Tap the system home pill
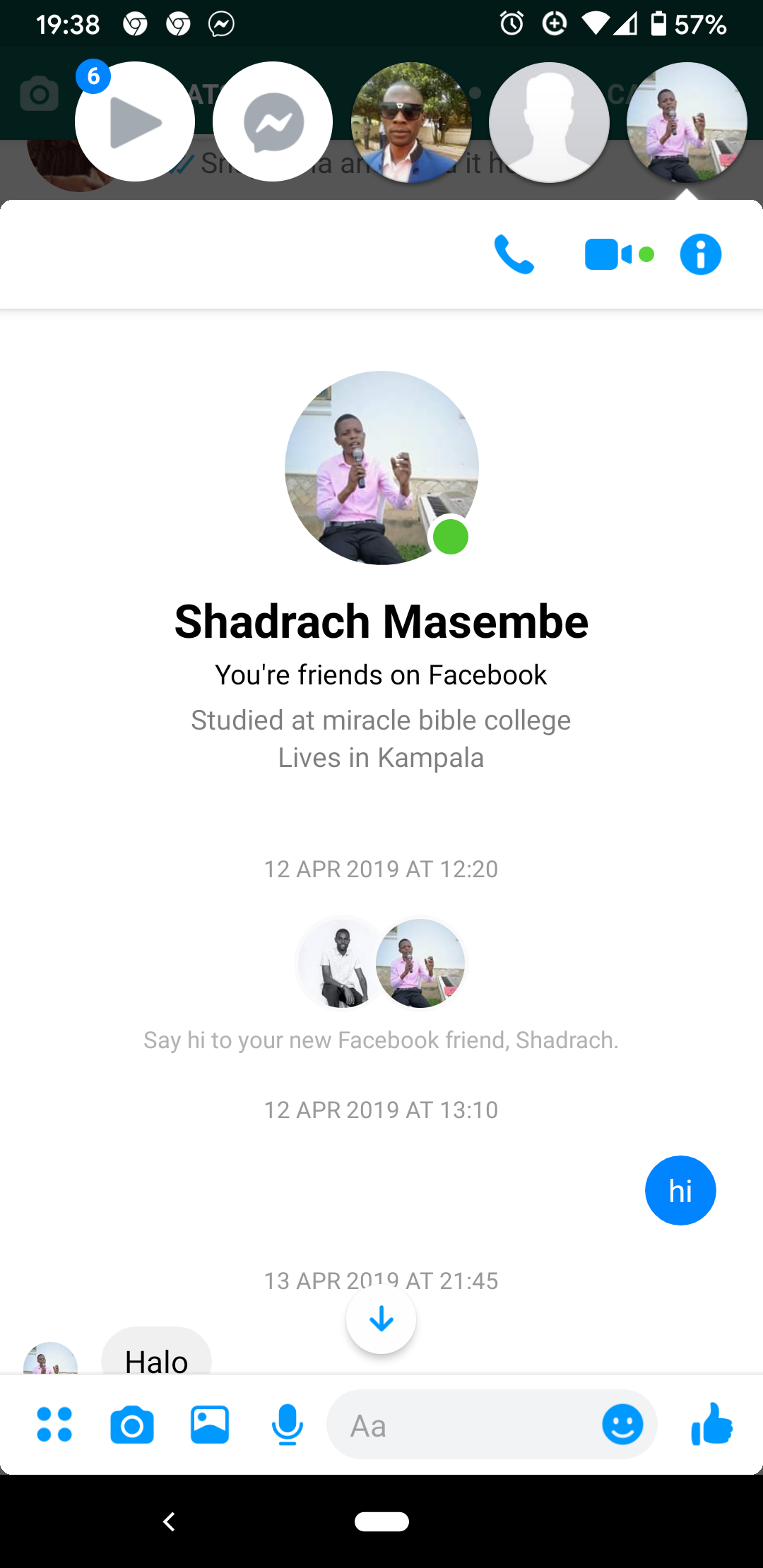763x1568 pixels. [381, 1521]
